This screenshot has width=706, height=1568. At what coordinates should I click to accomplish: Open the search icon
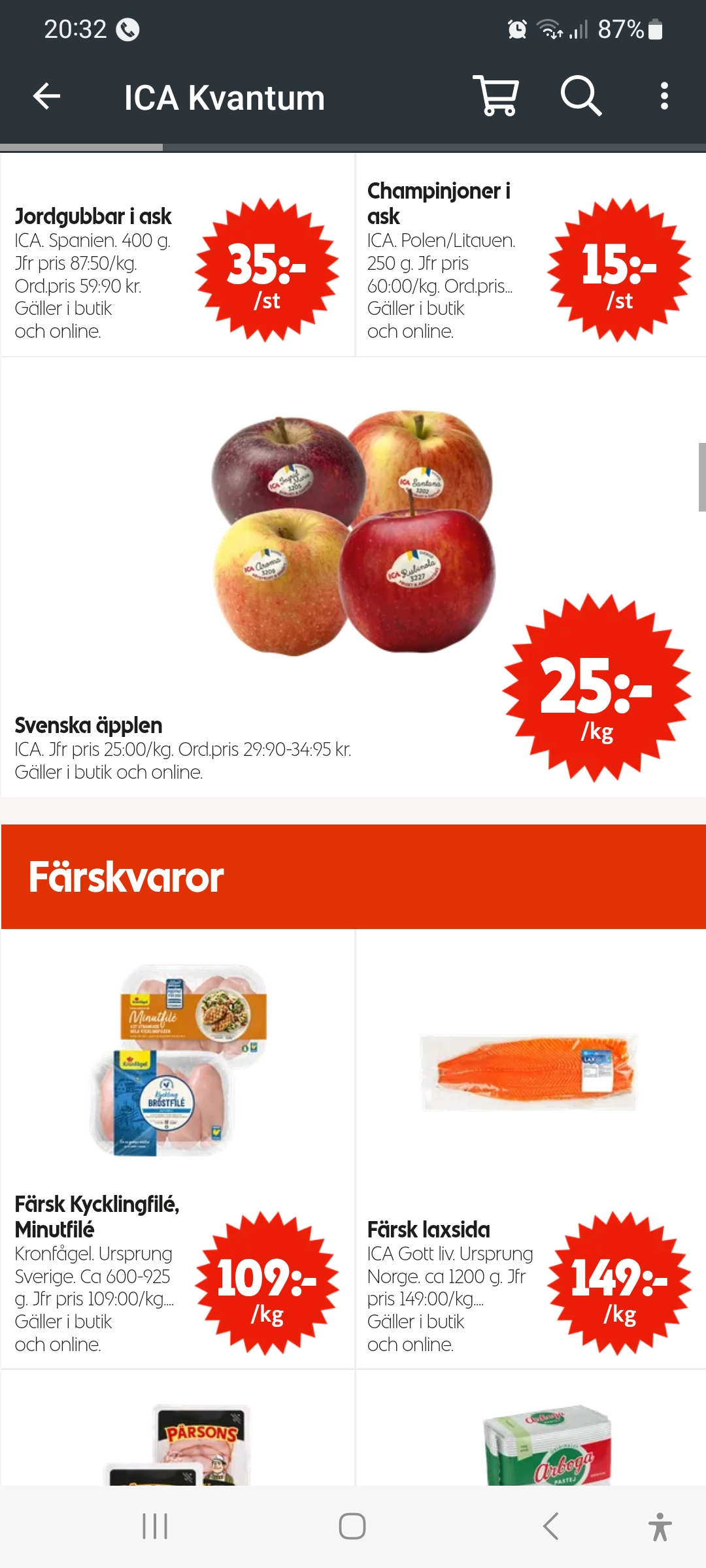pos(580,96)
